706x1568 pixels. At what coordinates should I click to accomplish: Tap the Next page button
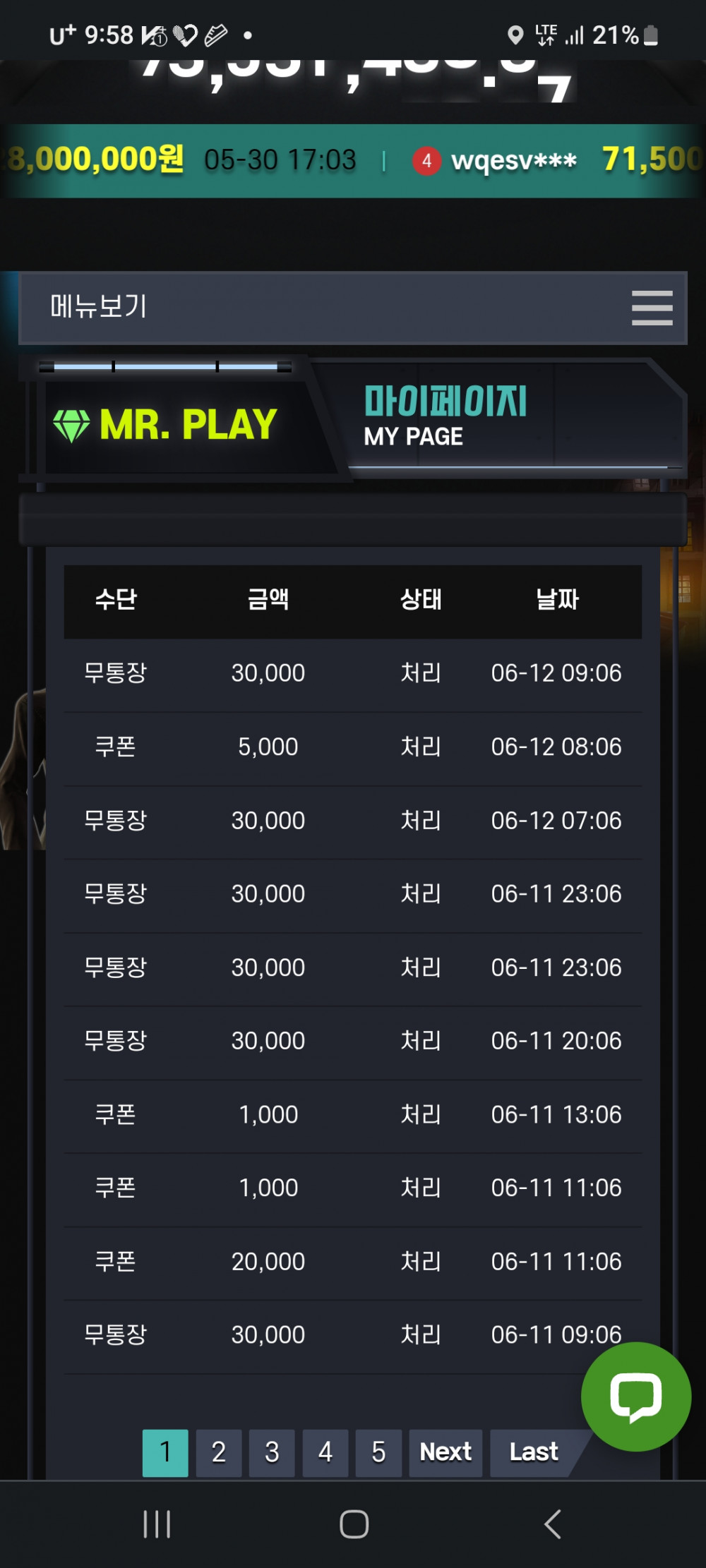(x=445, y=1452)
